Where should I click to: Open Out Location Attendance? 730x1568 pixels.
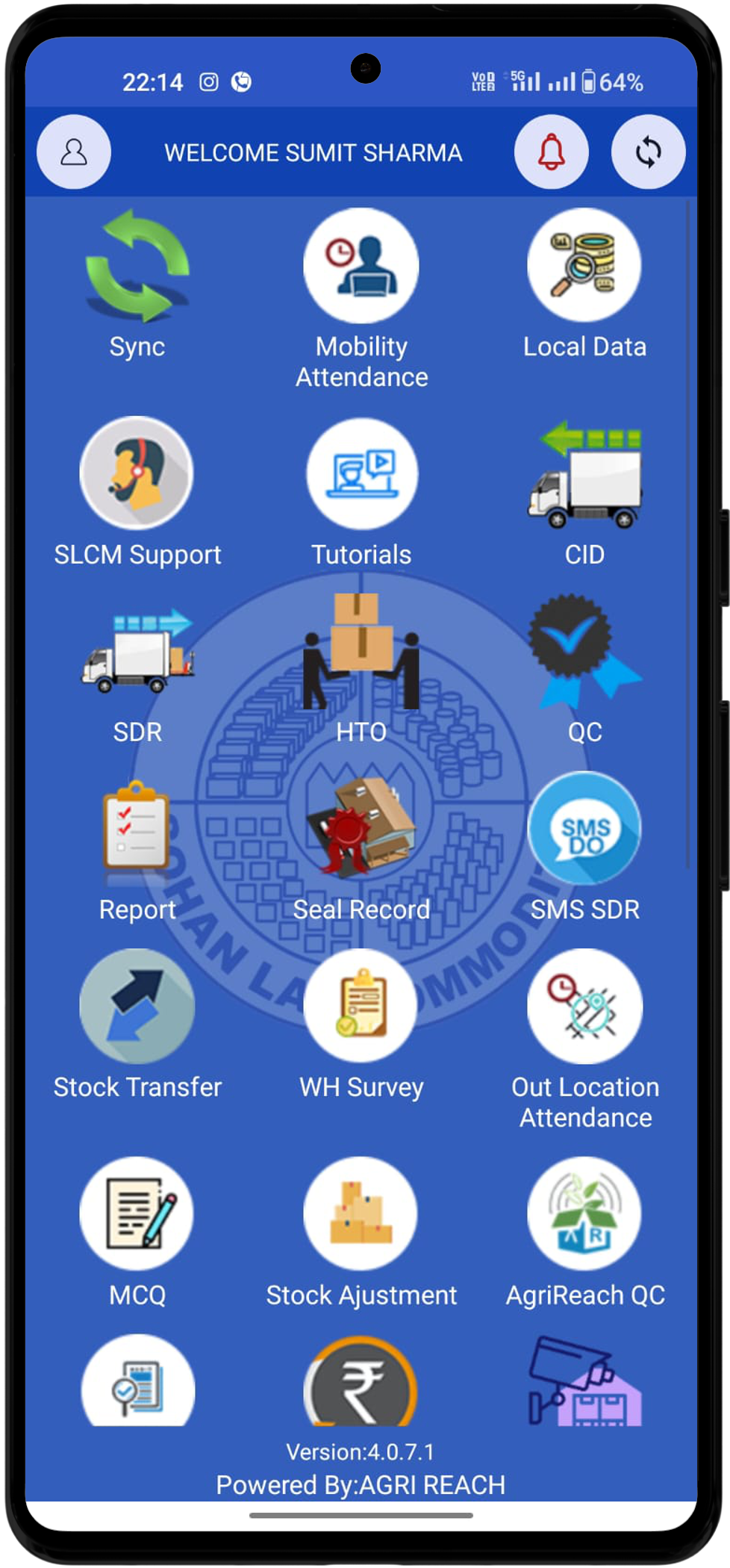(584, 1006)
